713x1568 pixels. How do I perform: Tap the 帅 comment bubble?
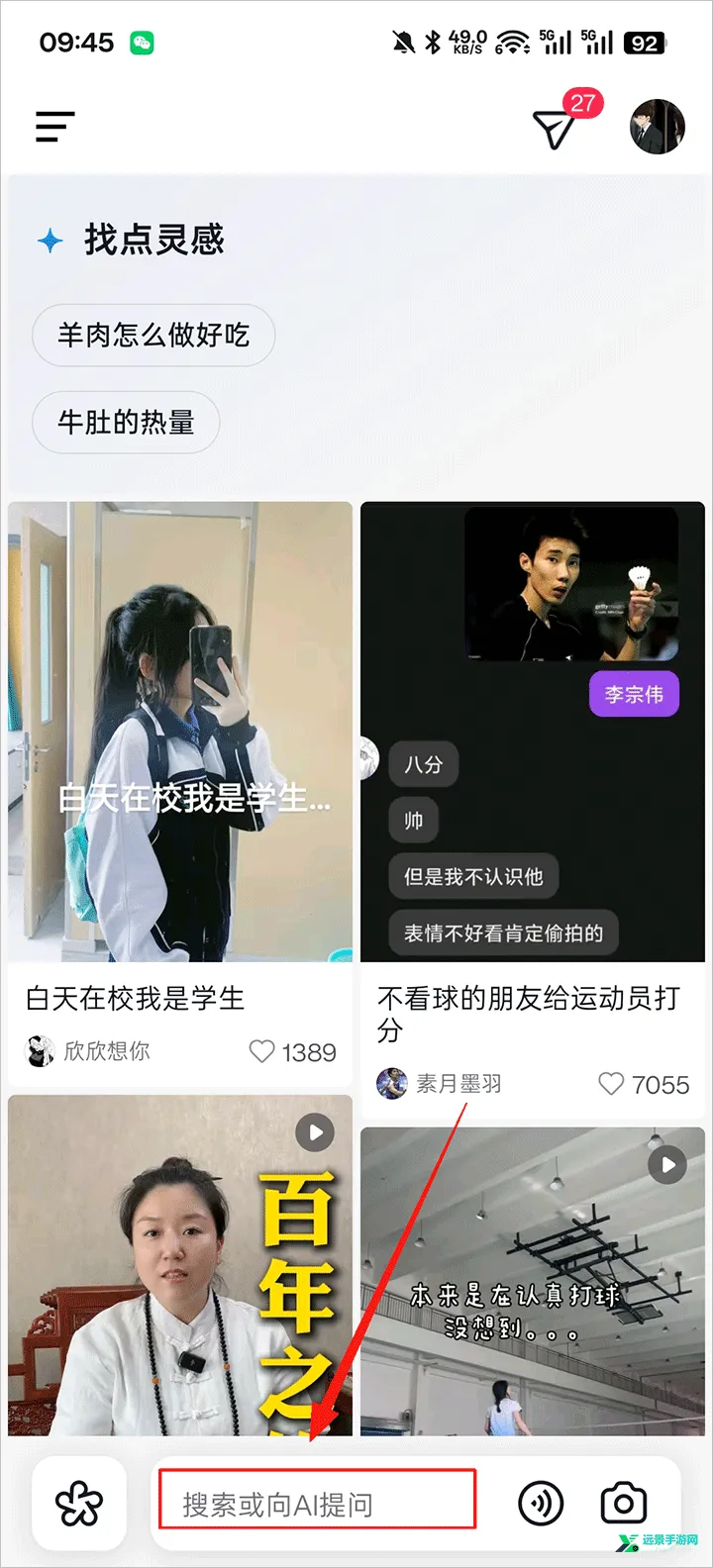click(x=413, y=820)
